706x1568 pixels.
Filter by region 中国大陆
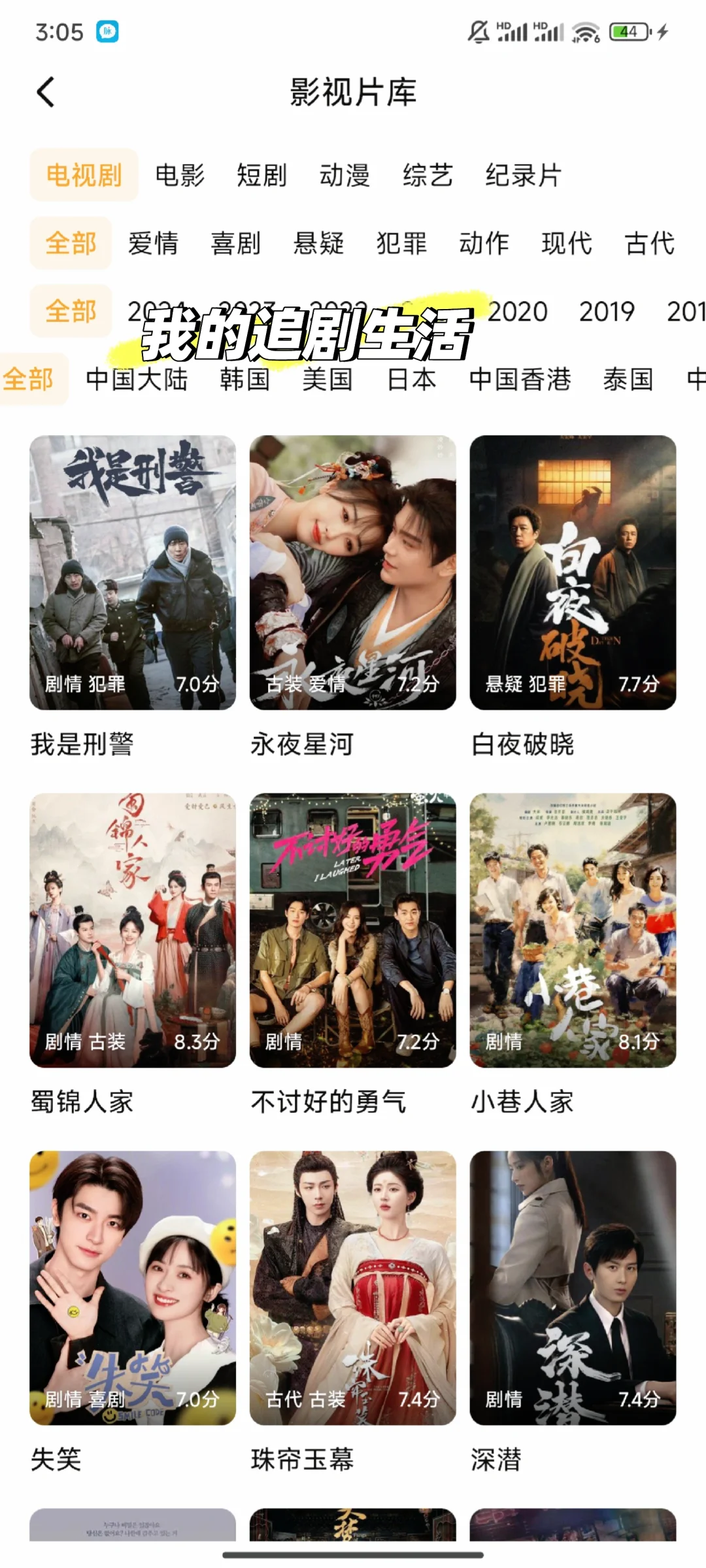point(137,380)
